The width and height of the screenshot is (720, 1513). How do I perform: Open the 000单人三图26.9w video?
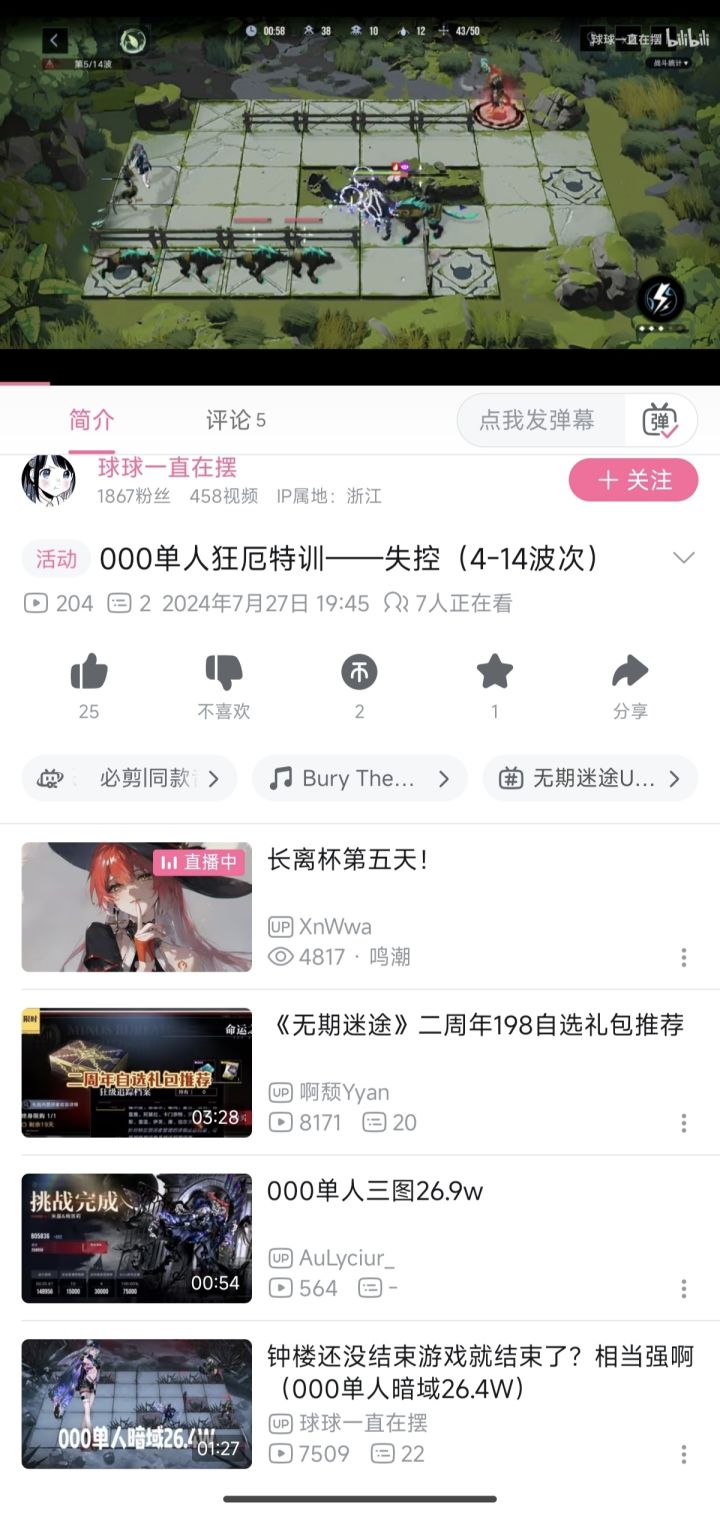click(x=137, y=1238)
